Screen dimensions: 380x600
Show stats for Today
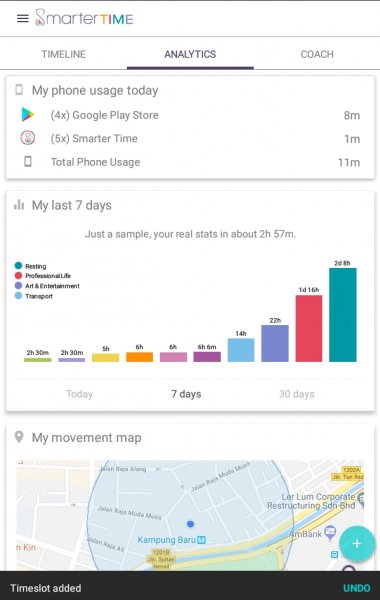[x=80, y=394]
